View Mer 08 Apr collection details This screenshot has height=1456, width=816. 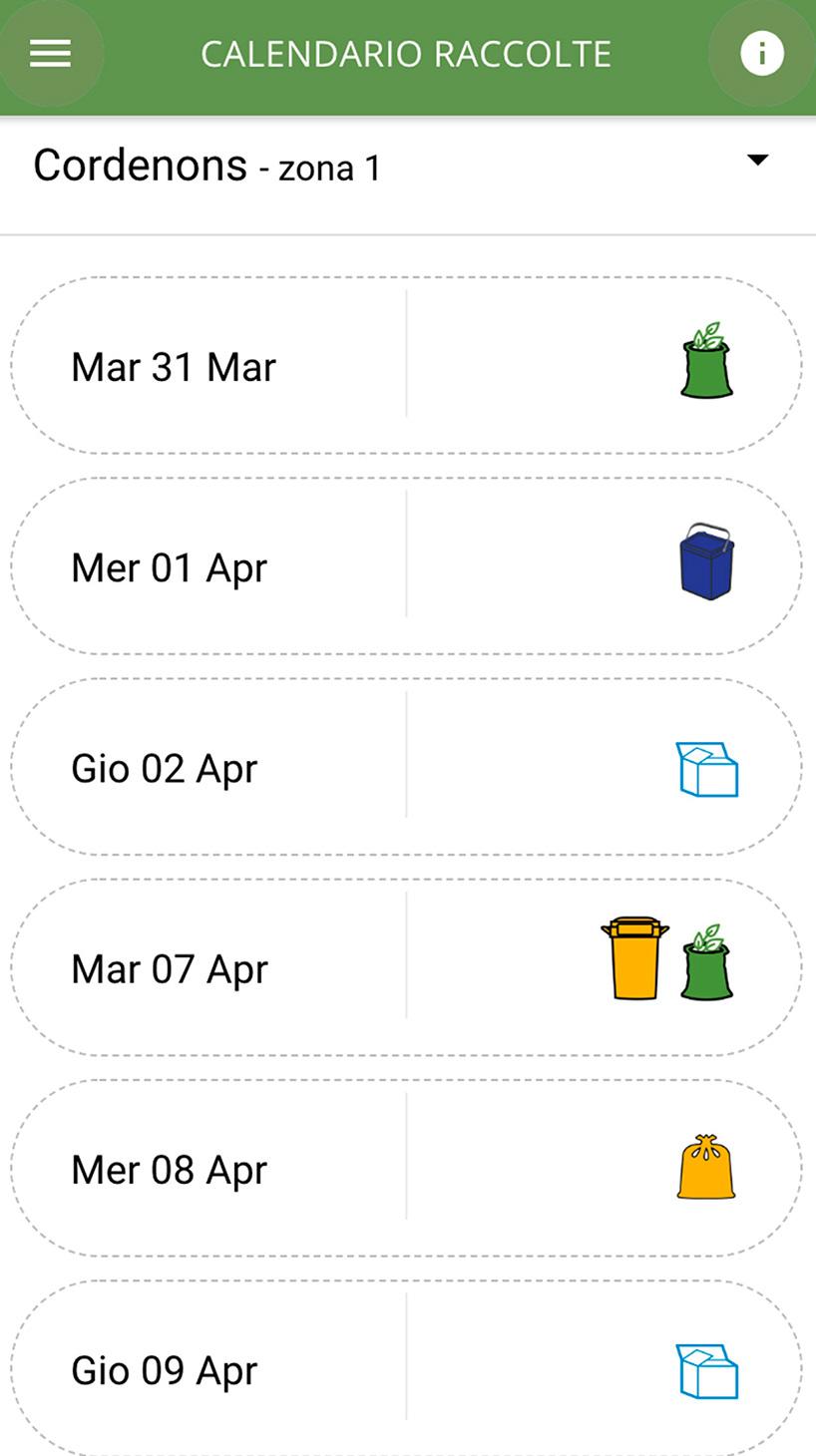405,1168
